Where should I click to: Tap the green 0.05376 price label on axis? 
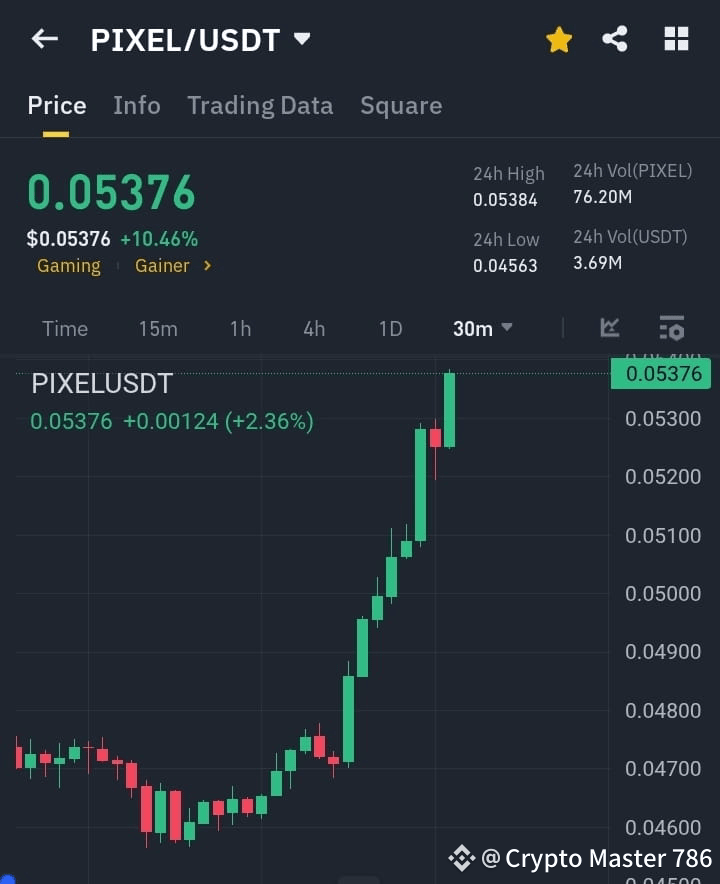[659, 373]
